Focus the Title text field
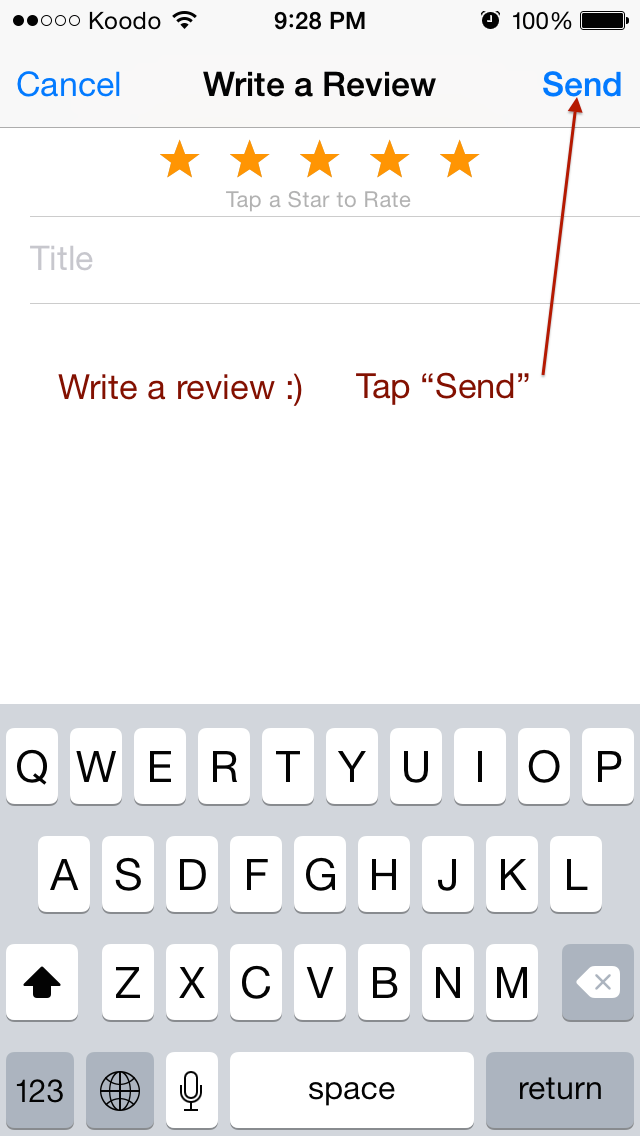The width and height of the screenshot is (640, 1136). (x=330, y=259)
